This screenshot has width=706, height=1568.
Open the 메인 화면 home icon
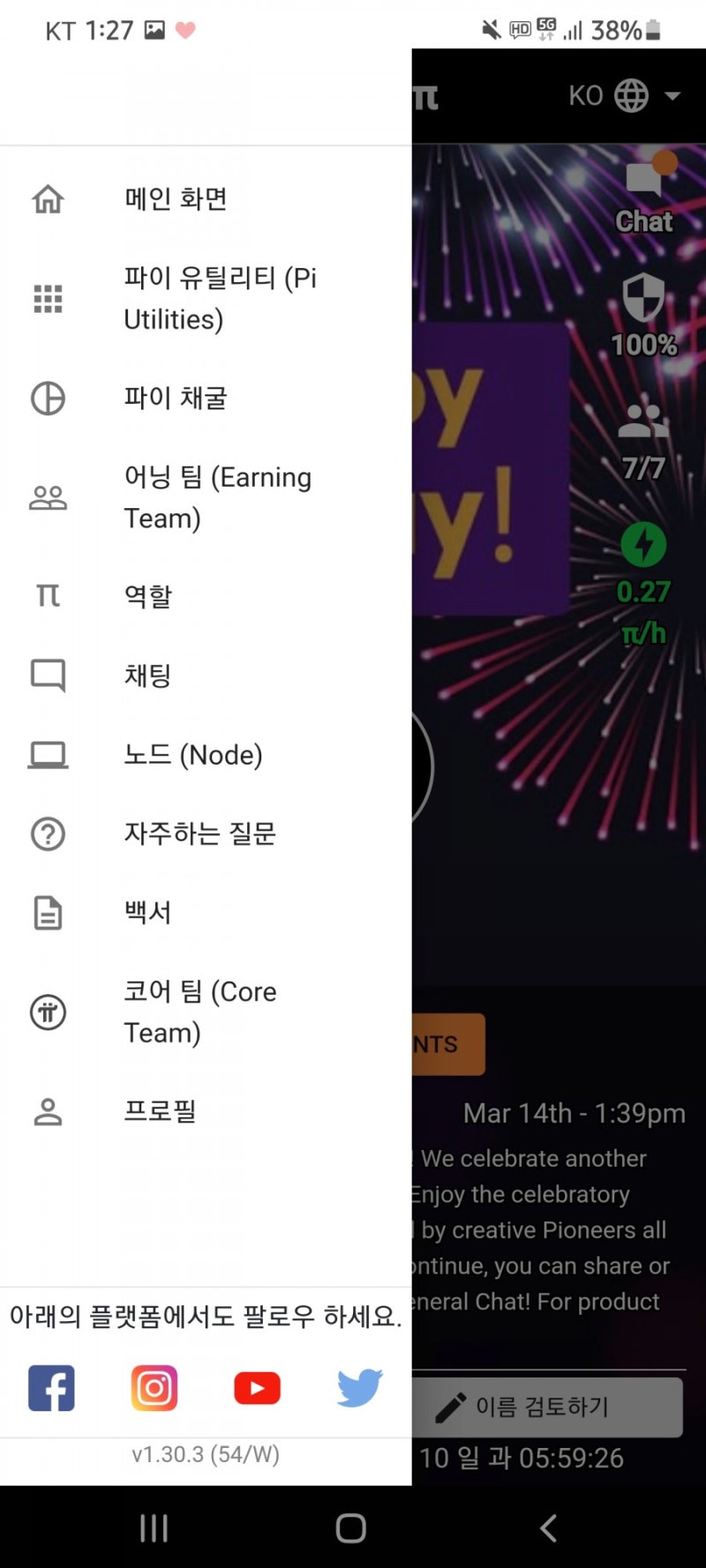click(x=48, y=199)
